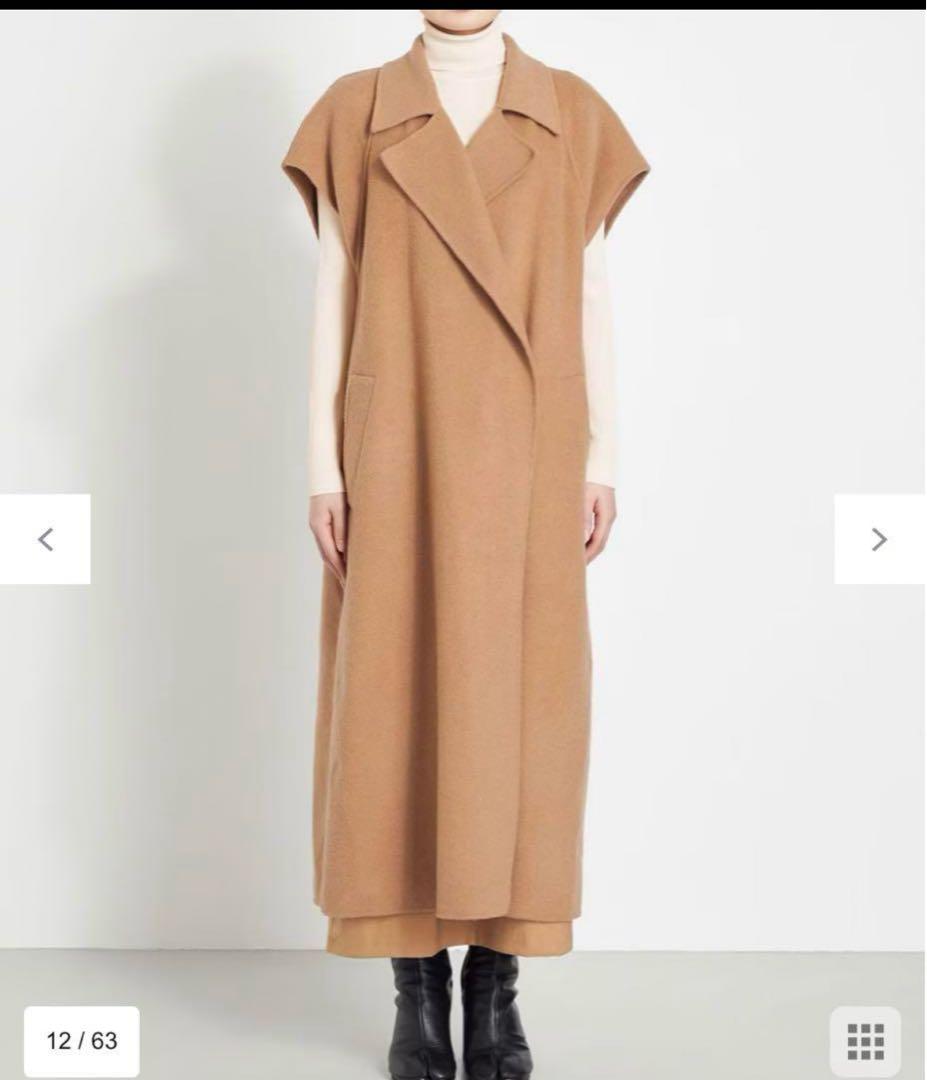This screenshot has width=927, height=1080.
Task: Show the next product photo
Action: pyautogui.click(x=879, y=539)
